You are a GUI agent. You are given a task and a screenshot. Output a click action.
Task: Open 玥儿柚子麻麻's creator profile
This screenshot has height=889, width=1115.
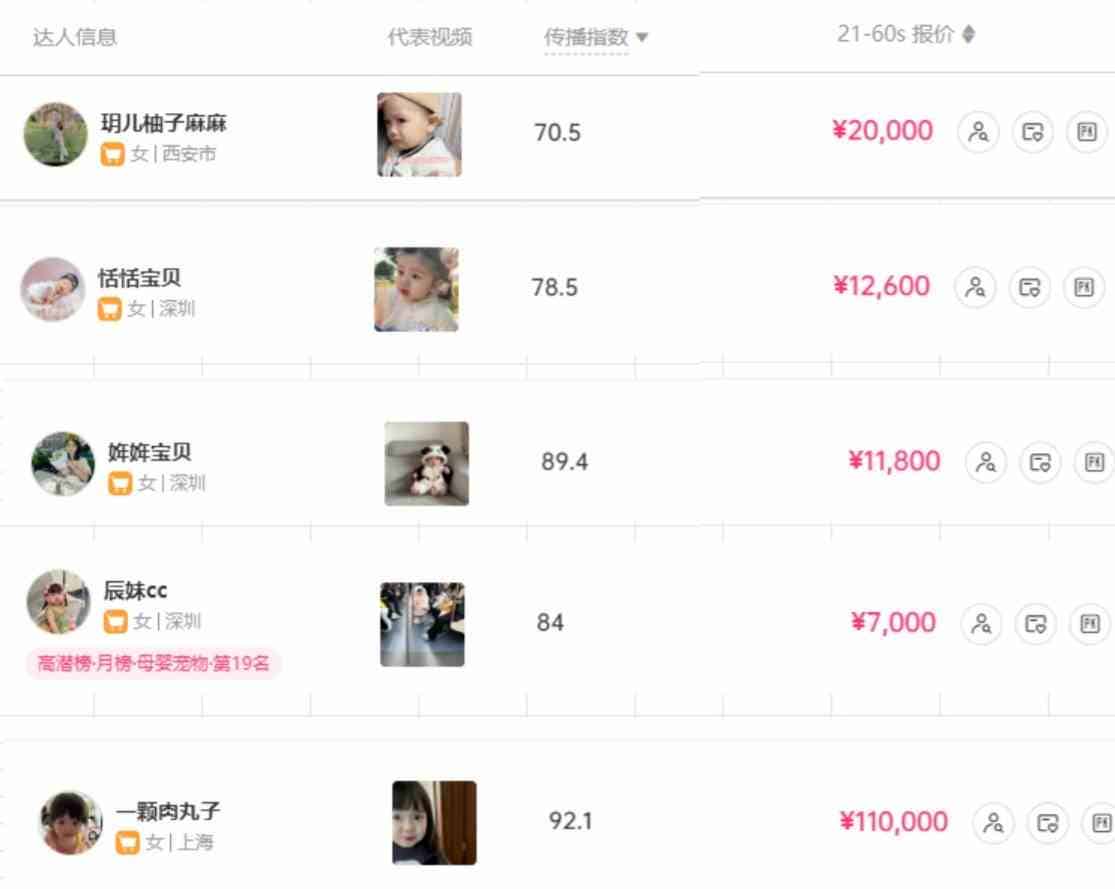point(163,124)
